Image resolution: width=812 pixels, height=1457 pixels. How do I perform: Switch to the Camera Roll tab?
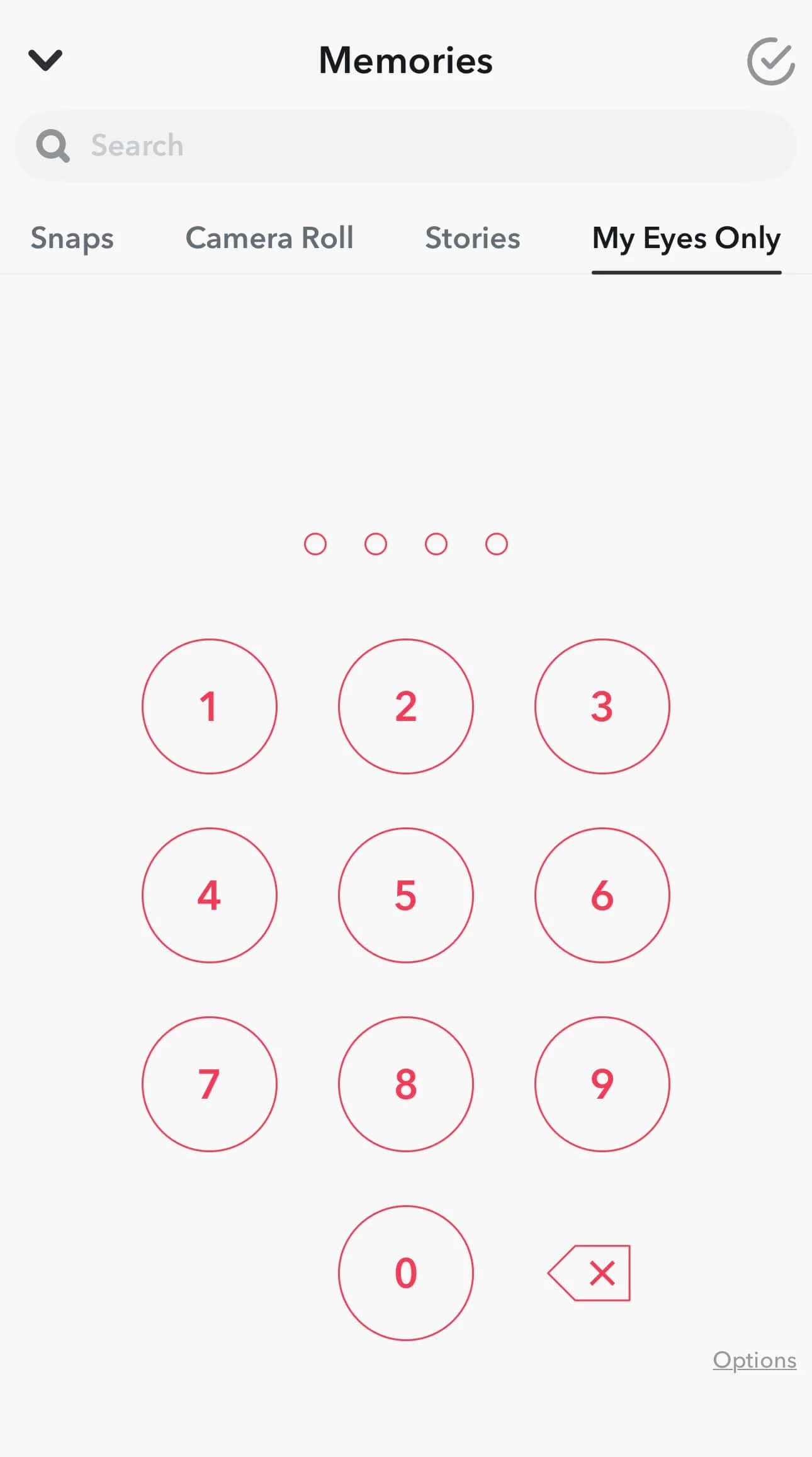[269, 238]
